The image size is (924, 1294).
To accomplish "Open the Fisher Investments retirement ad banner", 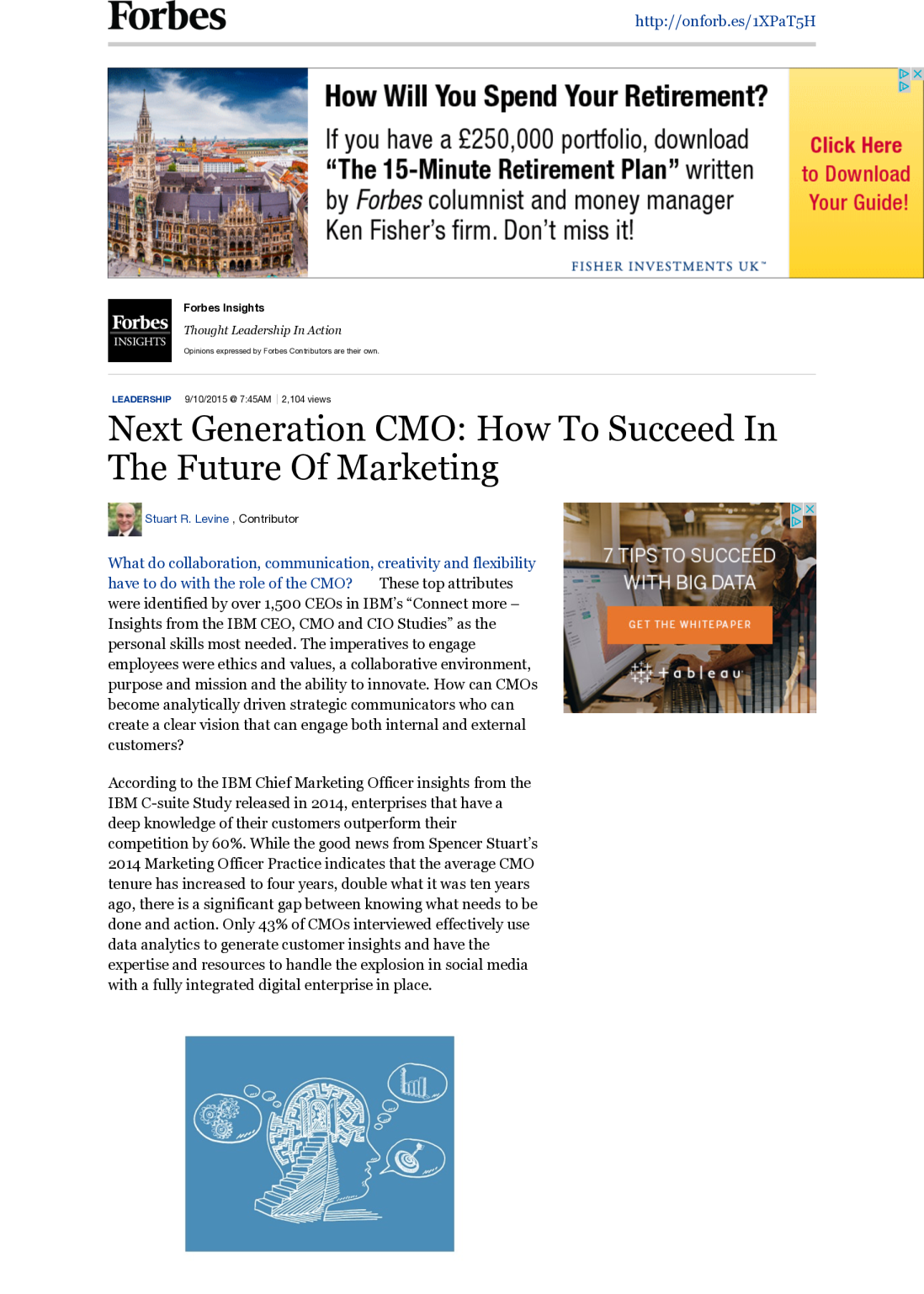I will coord(545,173).
